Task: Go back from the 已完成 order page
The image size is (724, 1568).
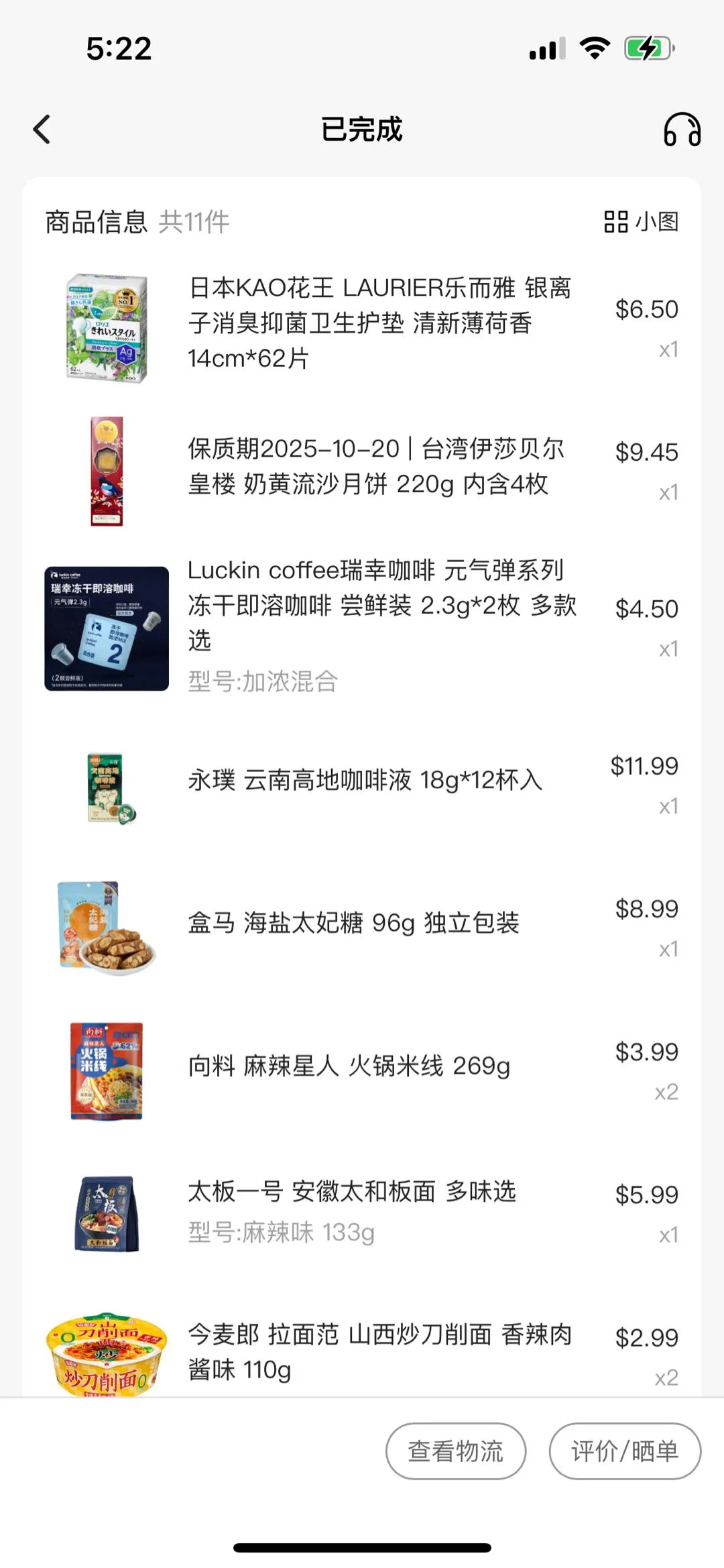Action: click(42, 129)
